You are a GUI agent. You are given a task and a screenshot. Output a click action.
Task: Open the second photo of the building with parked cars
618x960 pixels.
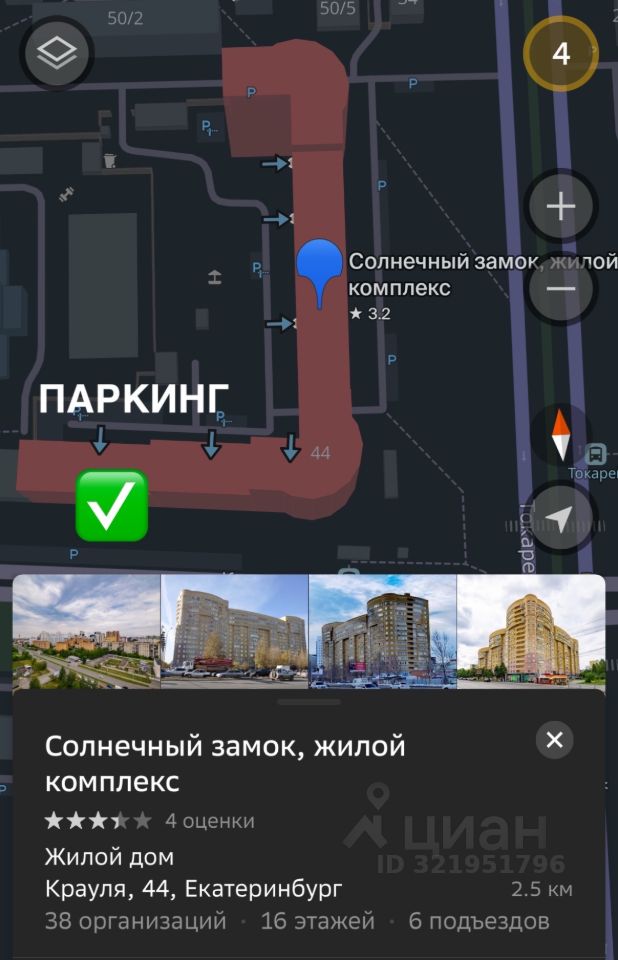(235, 631)
